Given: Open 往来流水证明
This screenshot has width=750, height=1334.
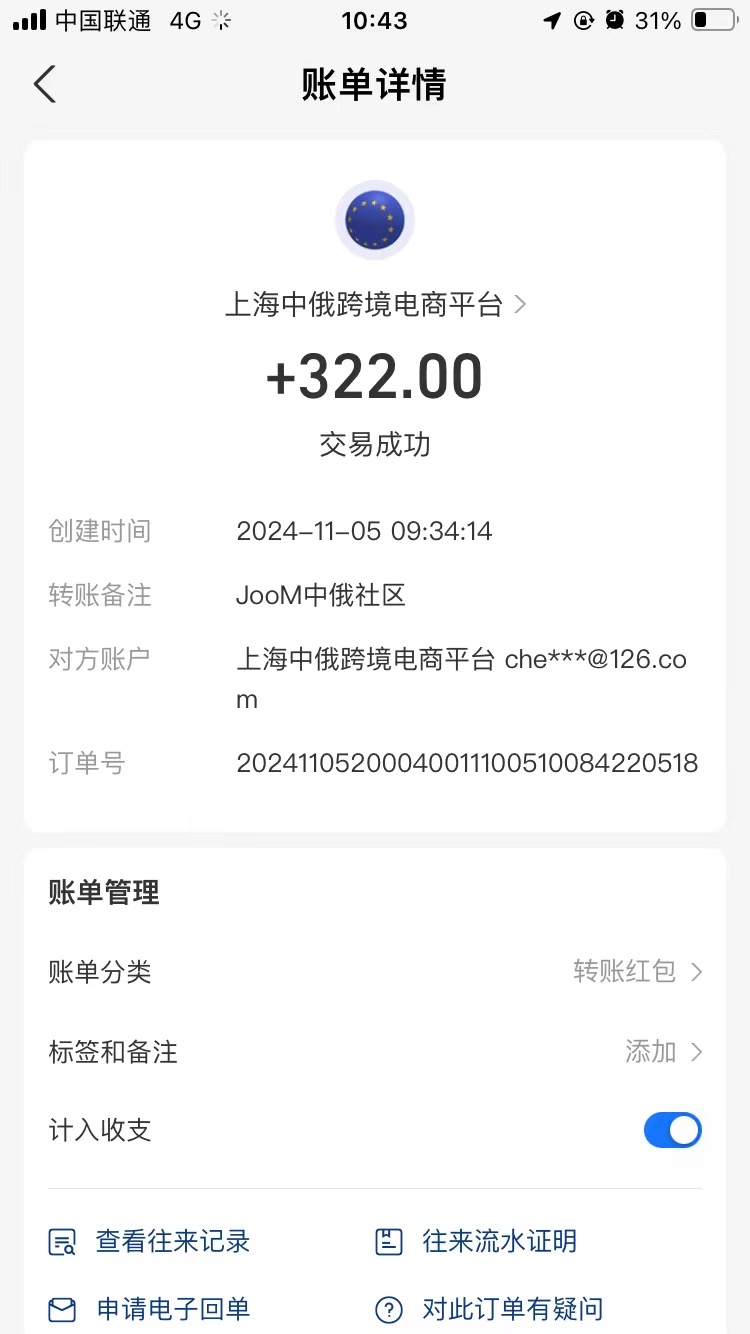Looking at the screenshot, I should [x=476, y=1242].
